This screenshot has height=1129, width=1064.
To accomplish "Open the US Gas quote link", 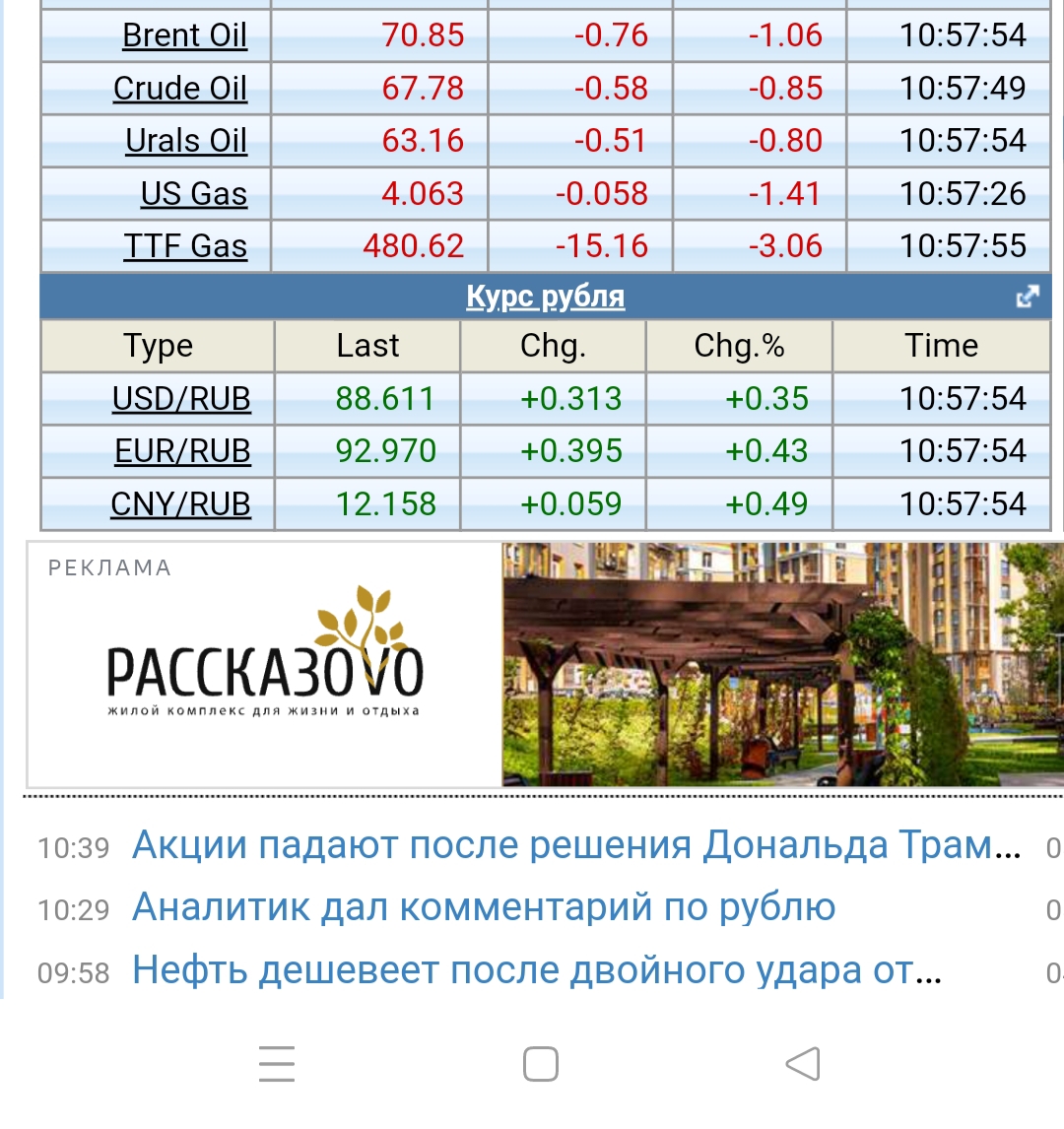I will tap(193, 194).
